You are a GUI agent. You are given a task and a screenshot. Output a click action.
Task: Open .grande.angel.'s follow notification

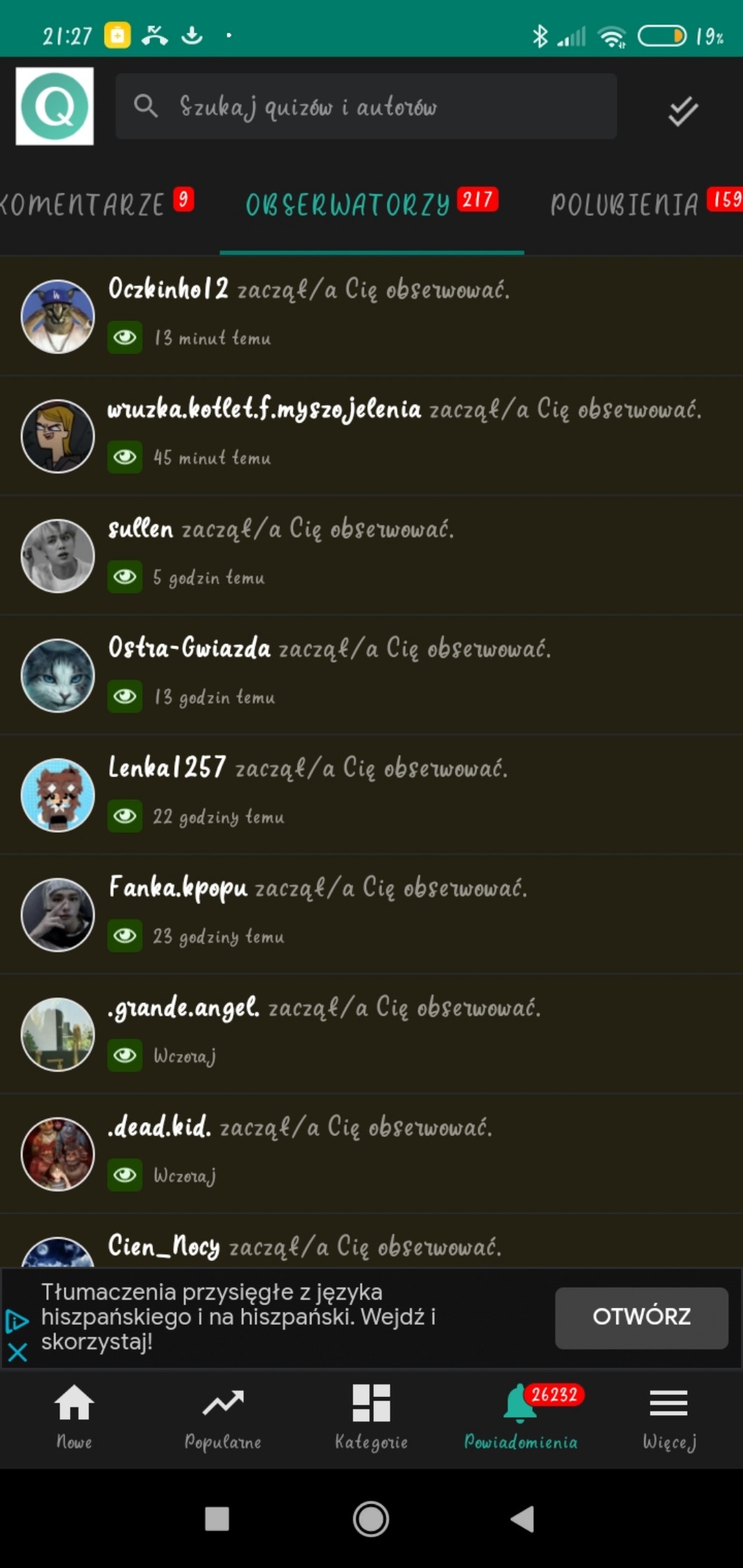[371, 1032]
